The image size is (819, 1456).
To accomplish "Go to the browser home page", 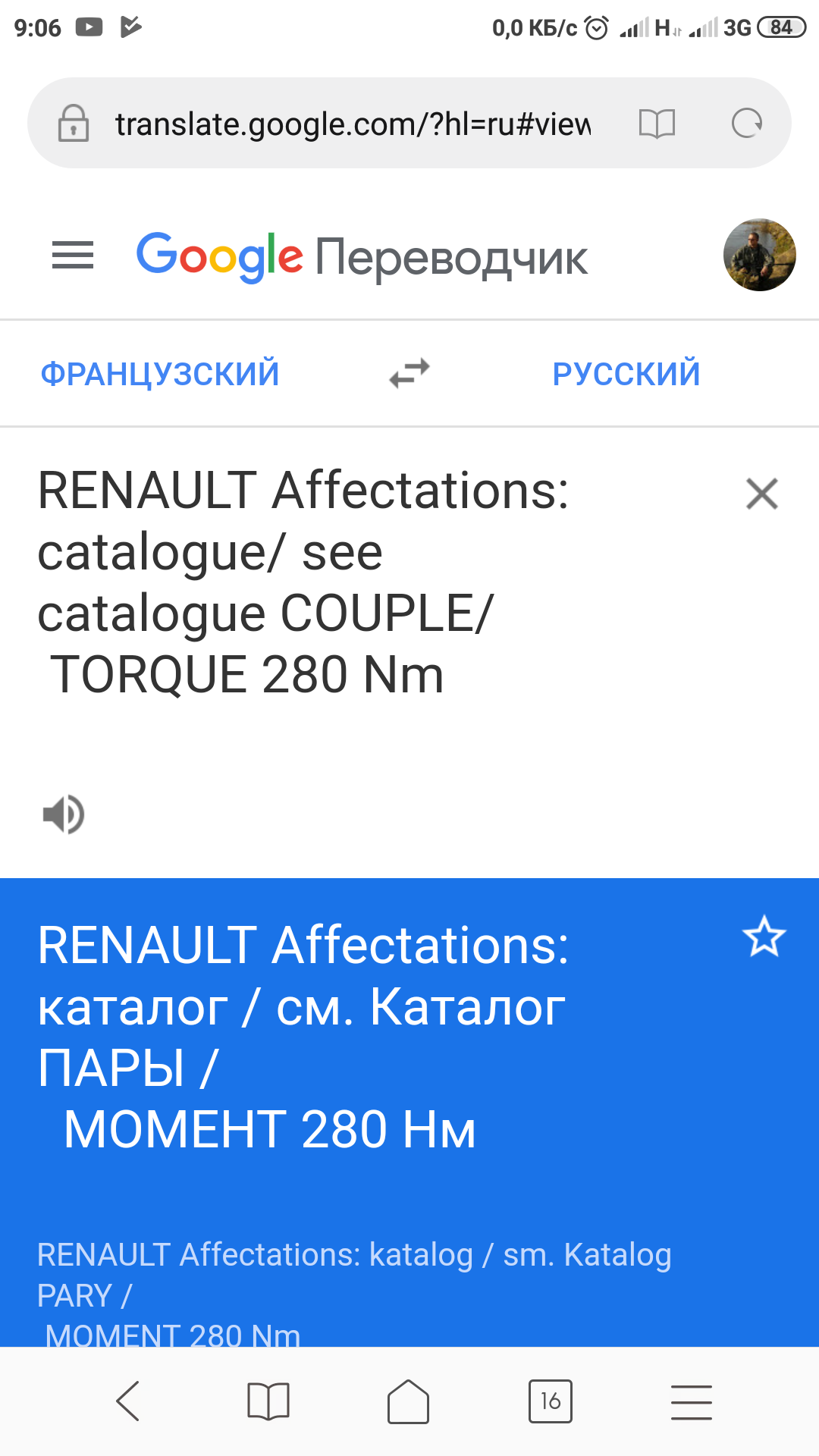I will tap(409, 1401).
